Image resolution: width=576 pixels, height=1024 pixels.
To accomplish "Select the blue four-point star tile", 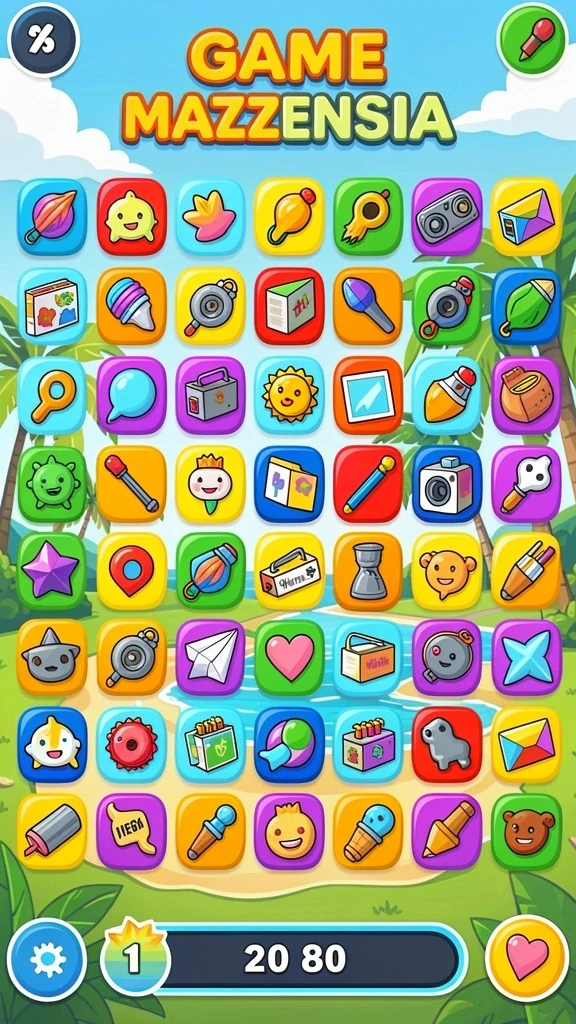I will 526,656.
